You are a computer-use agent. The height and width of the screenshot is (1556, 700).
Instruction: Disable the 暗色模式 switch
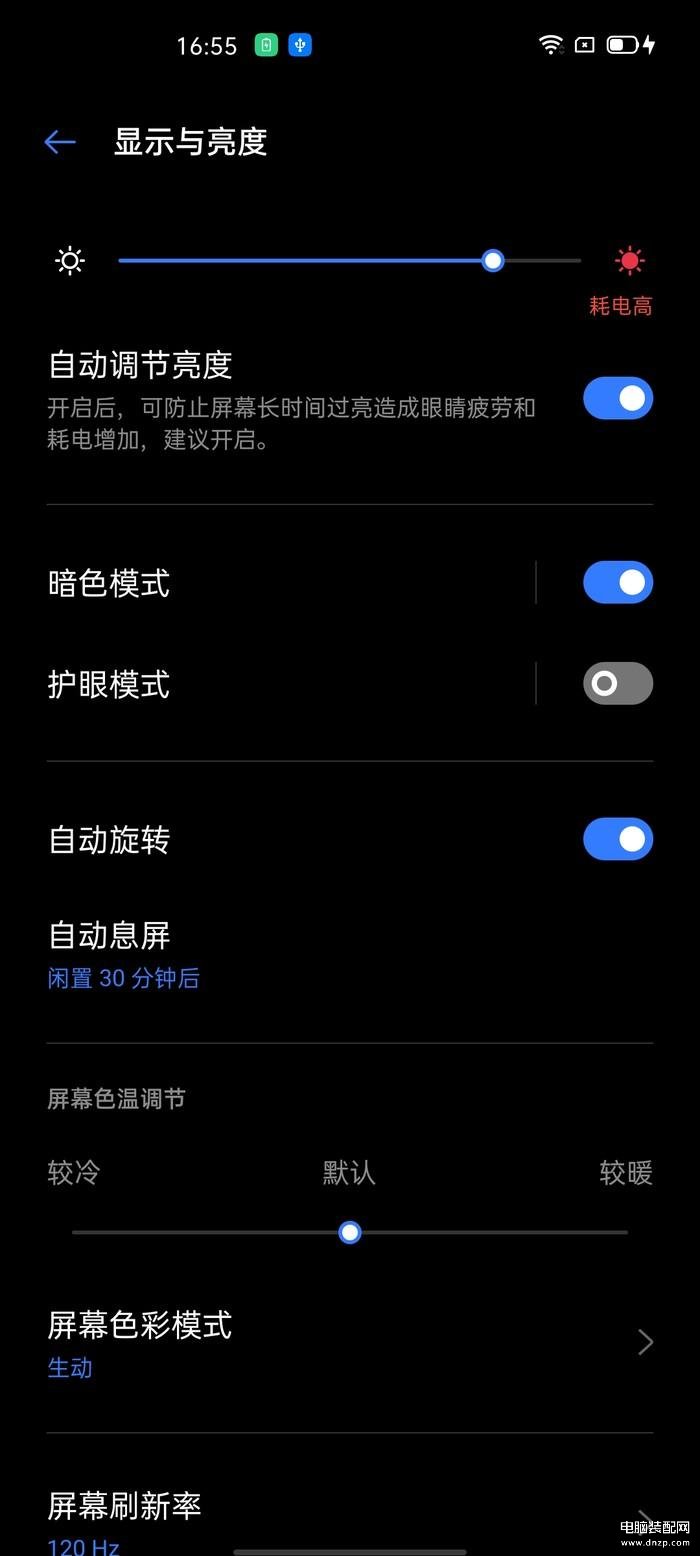pyautogui.click(x=618, y=582)
